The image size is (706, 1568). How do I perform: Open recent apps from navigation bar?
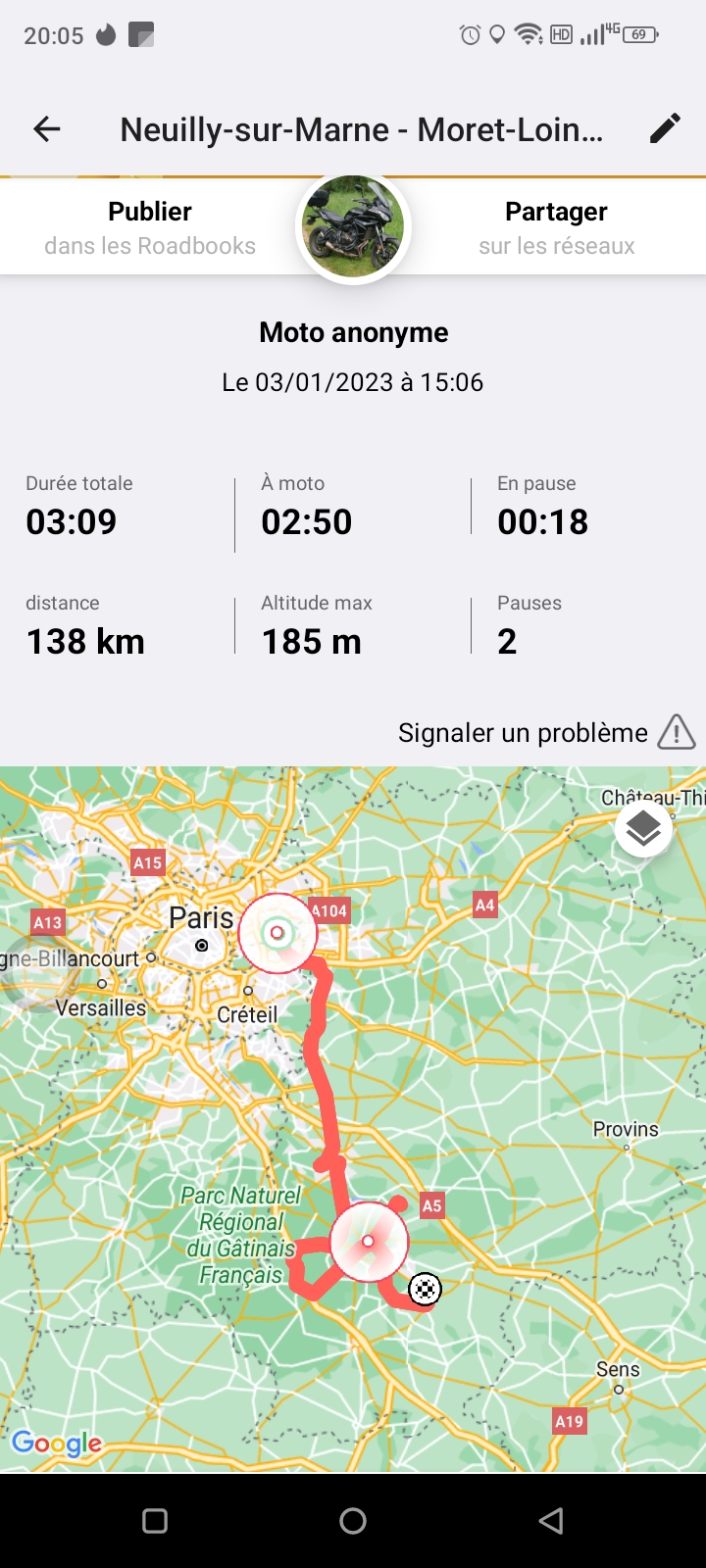tap(155, 1521)
